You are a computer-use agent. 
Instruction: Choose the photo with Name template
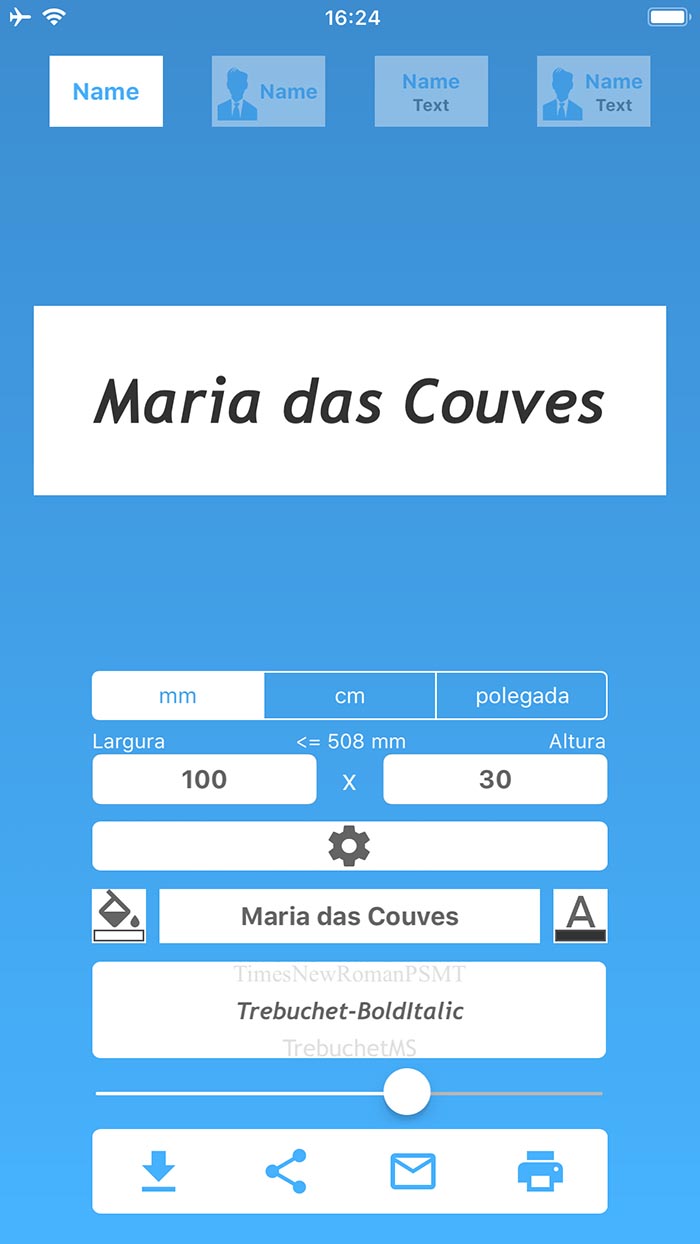coord(268,91)
